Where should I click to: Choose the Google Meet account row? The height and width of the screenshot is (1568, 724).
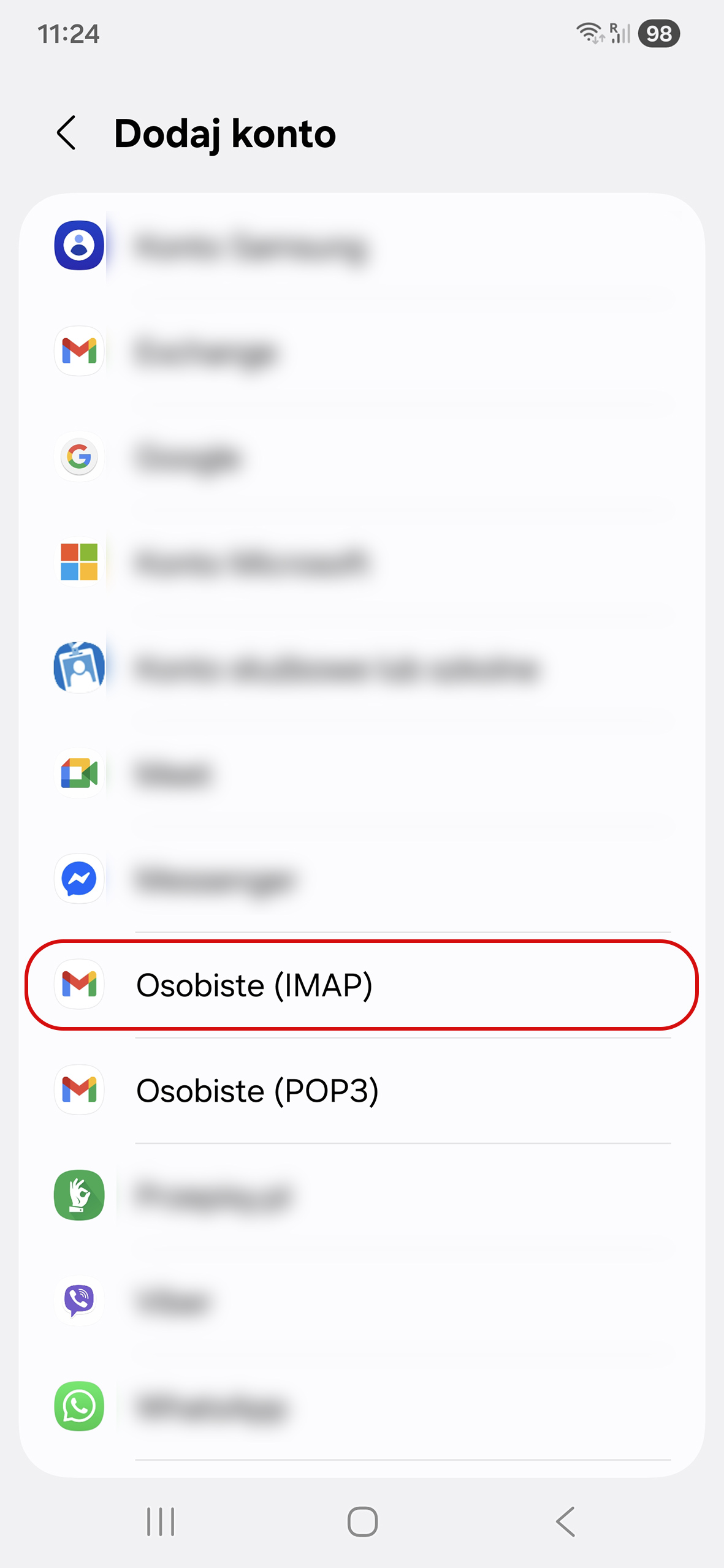click(362, 774)
